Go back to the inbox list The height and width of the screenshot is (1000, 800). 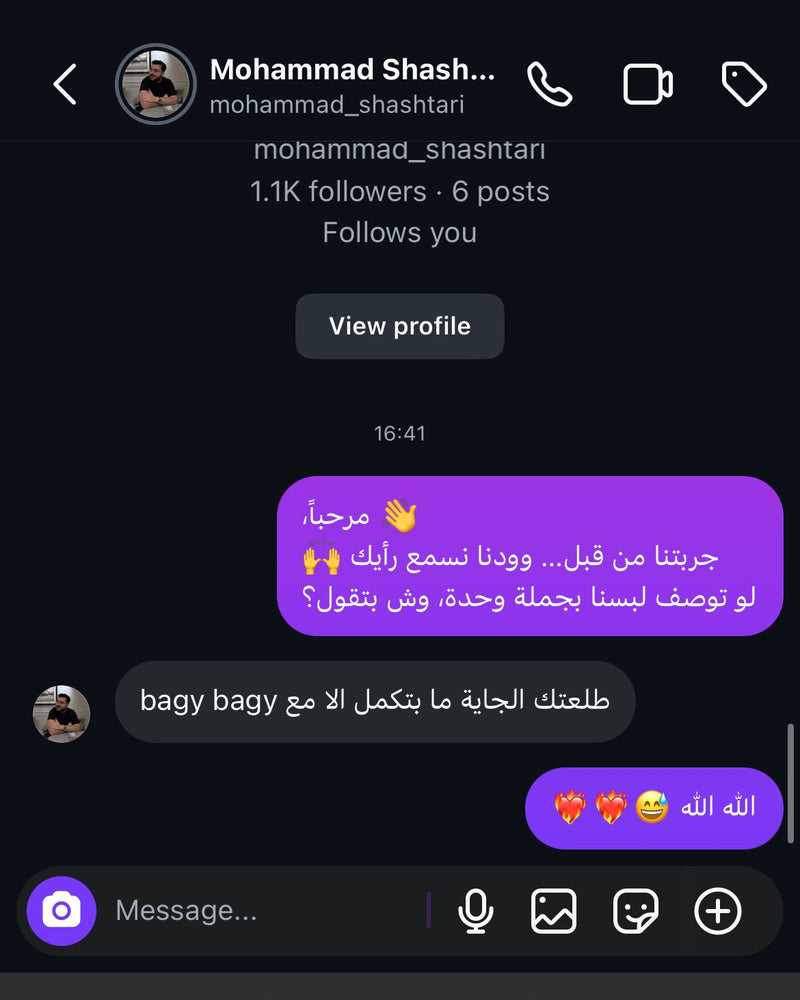tap(65, 85)
